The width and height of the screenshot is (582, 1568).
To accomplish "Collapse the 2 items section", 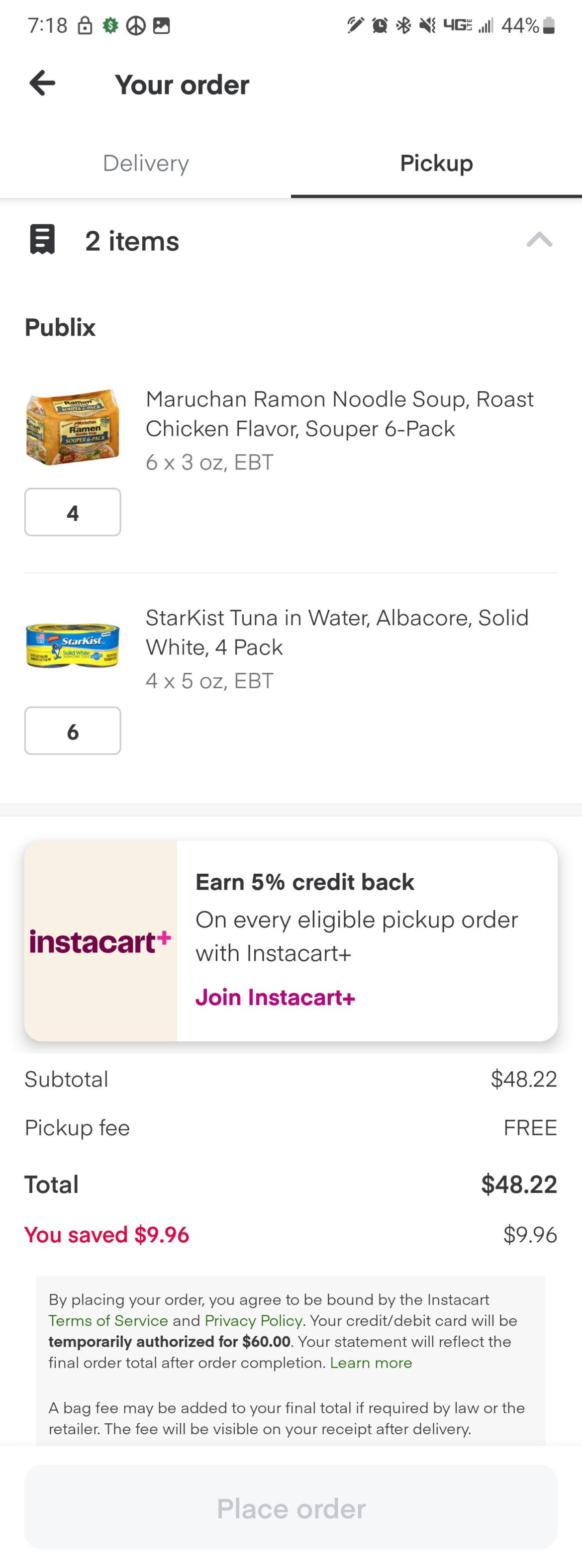I will (538, 240).
